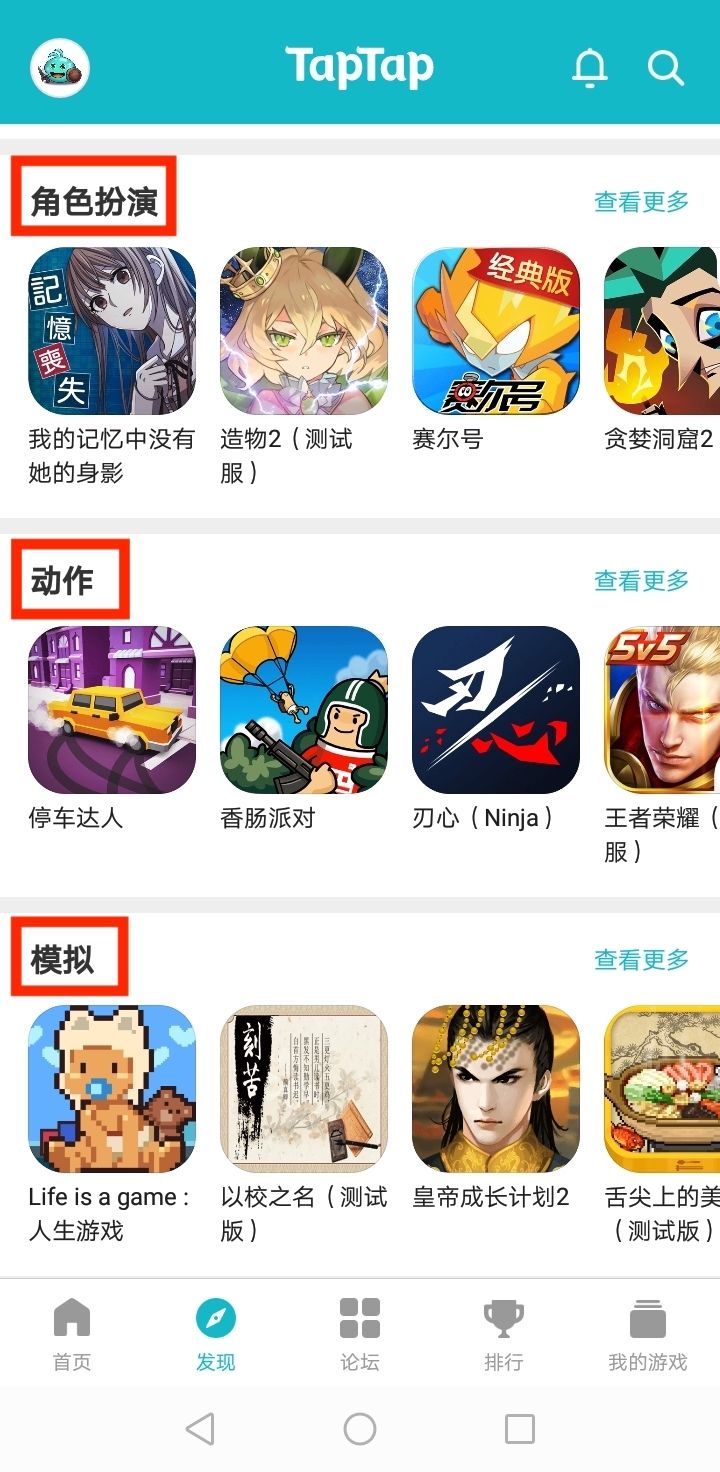Tap the Android home navigation button
Viewport: 720px width, 1472px height.
(x=360, y=1428)
